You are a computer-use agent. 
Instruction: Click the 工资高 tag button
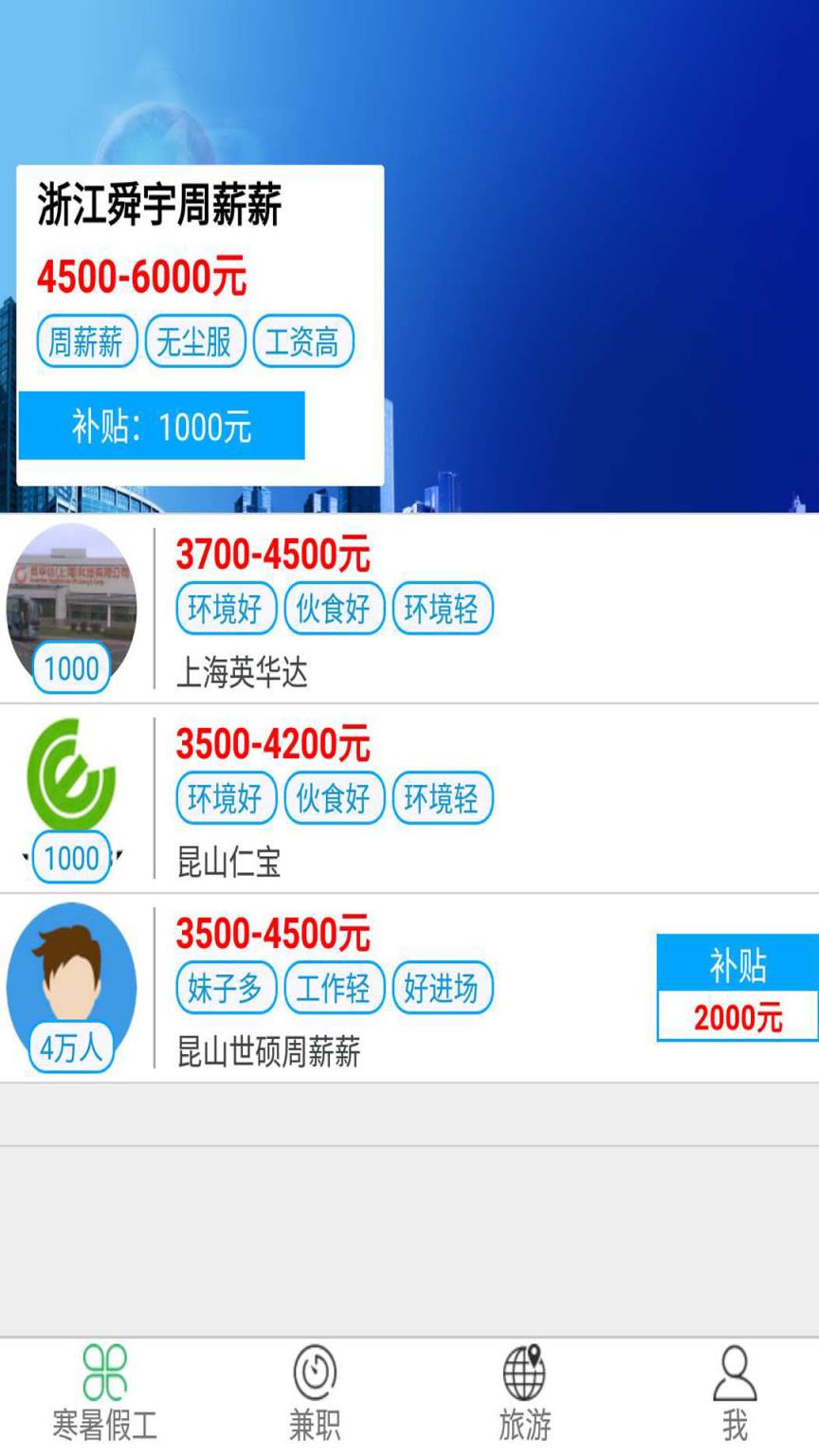pyautogui.click(x=302, y=340)
